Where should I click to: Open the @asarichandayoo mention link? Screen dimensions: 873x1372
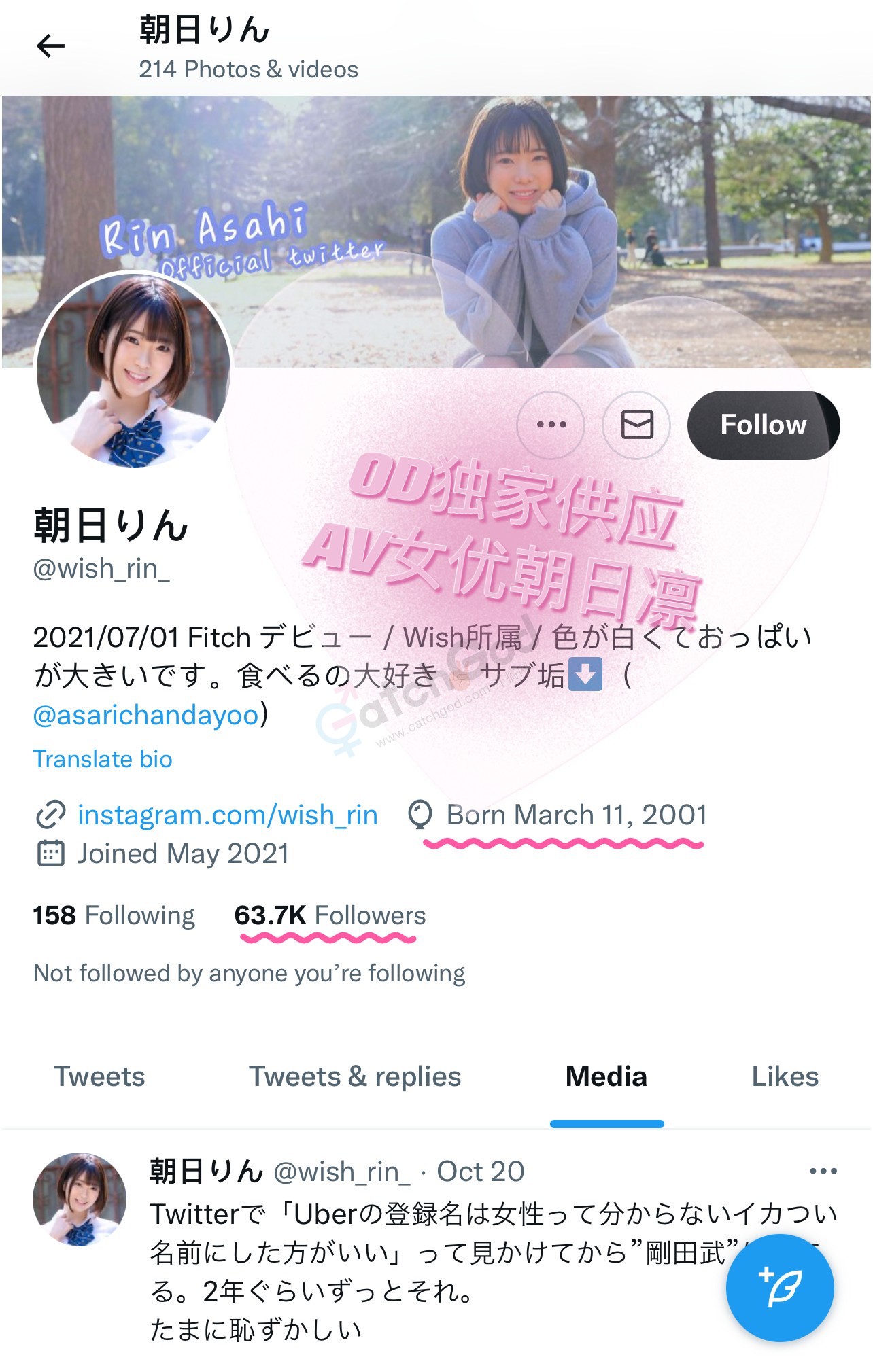[x=146, y=715]
